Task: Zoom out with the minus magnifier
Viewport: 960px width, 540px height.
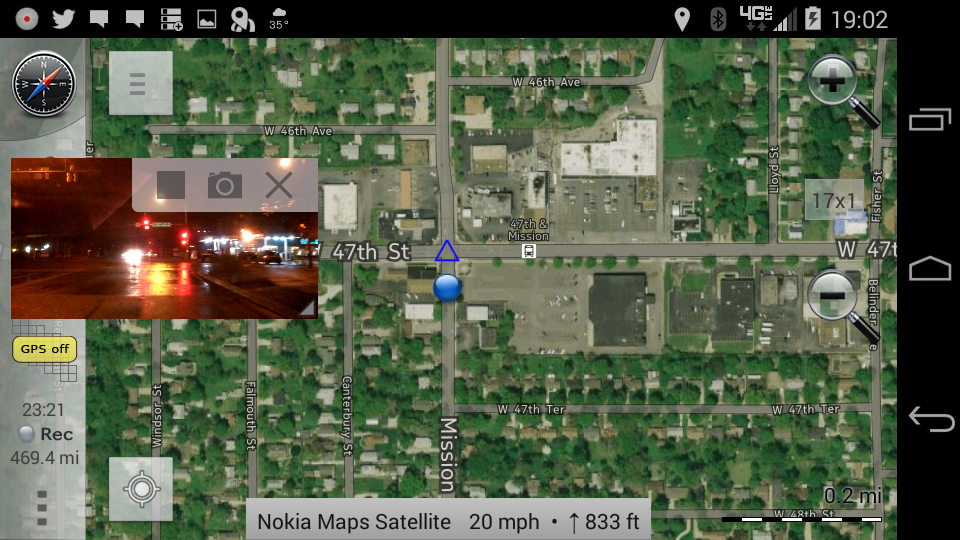Action: (x=836, y=297)
